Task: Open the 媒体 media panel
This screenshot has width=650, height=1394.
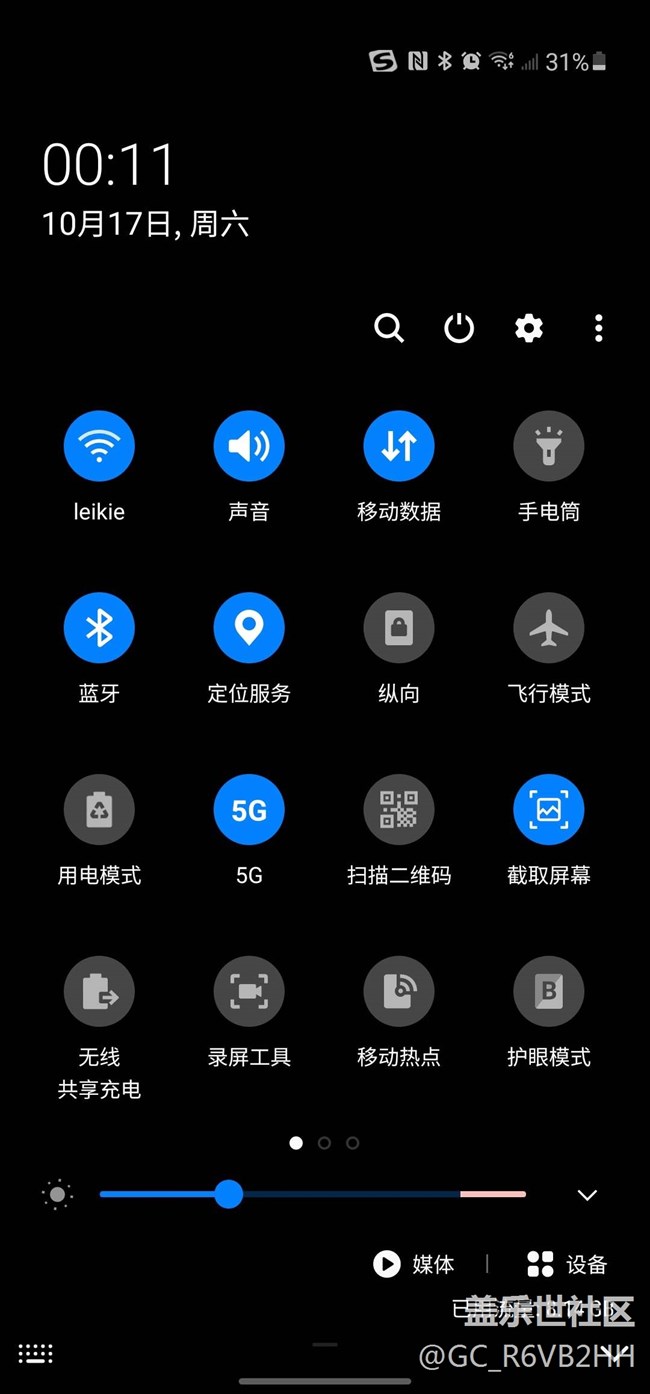Action: (414, 1264)
